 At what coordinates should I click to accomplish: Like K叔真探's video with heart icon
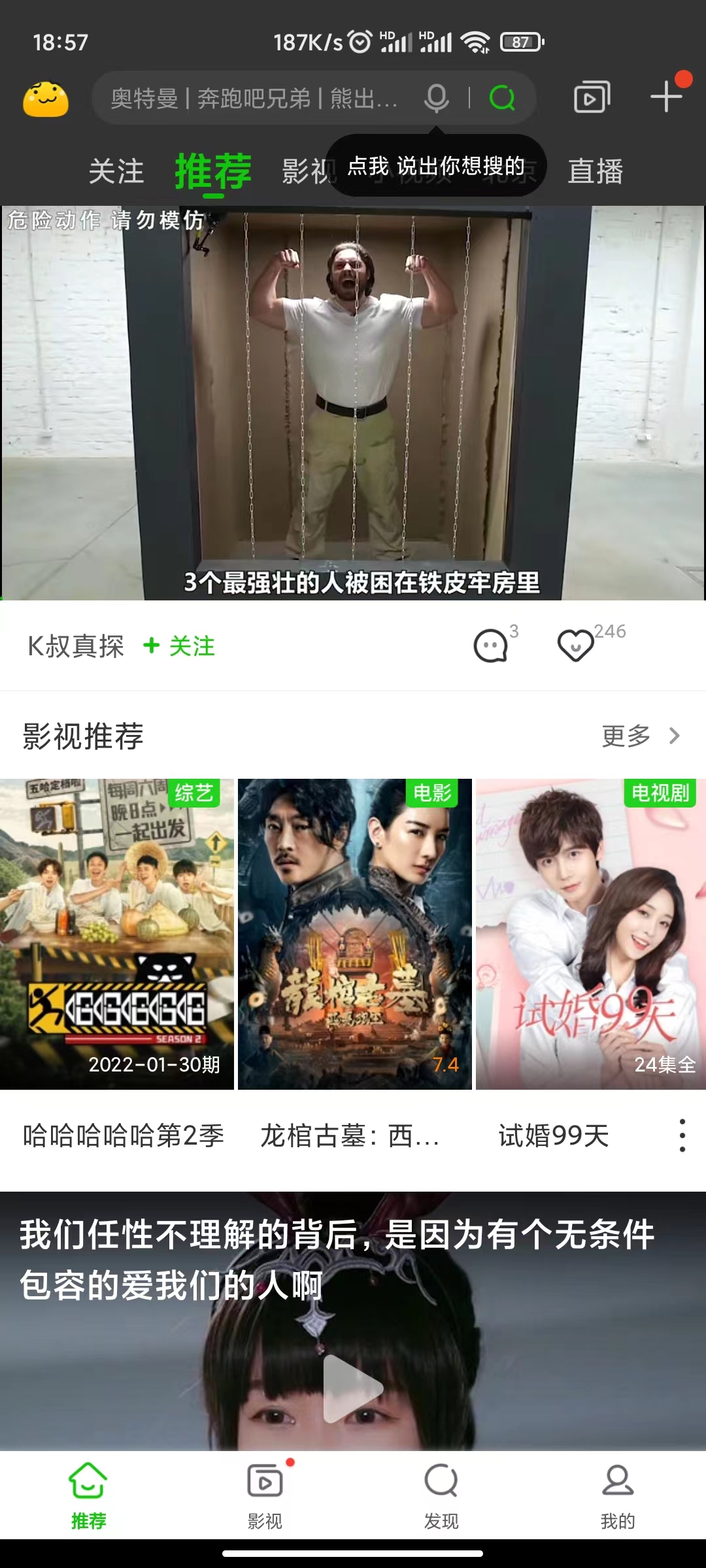click(576, 645)
